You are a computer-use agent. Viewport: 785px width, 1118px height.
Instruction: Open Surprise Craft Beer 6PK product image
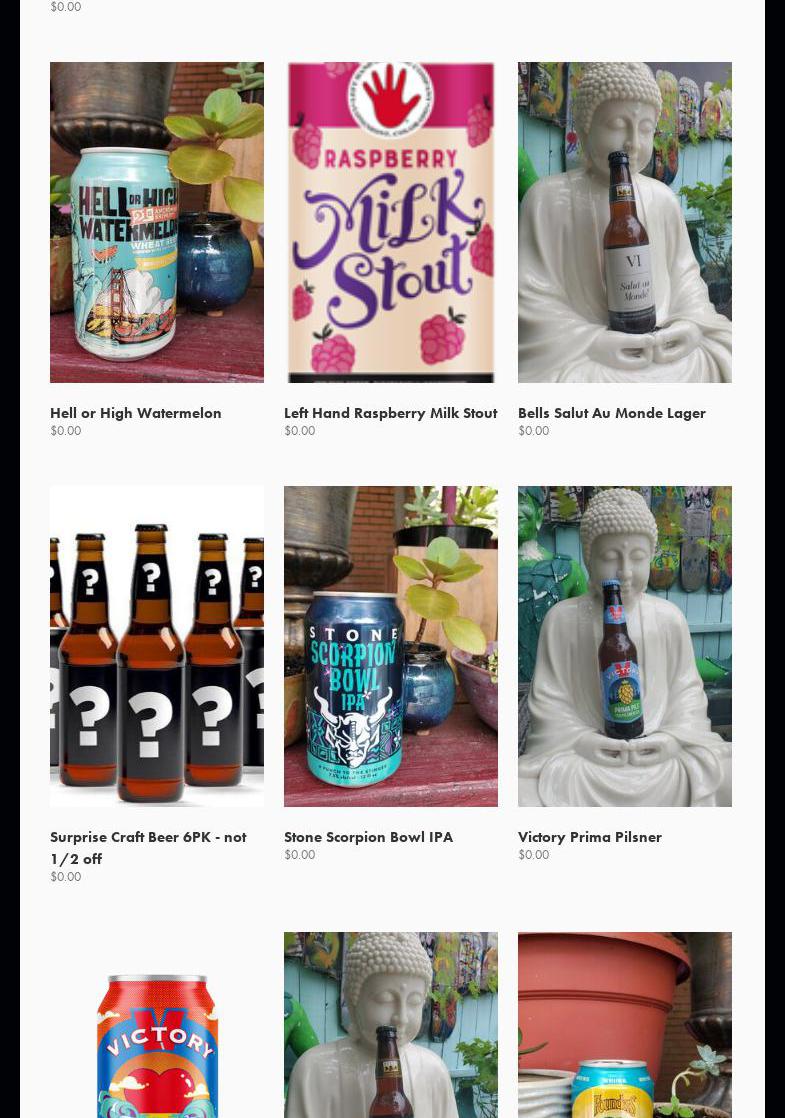click(x=157, y=646)
